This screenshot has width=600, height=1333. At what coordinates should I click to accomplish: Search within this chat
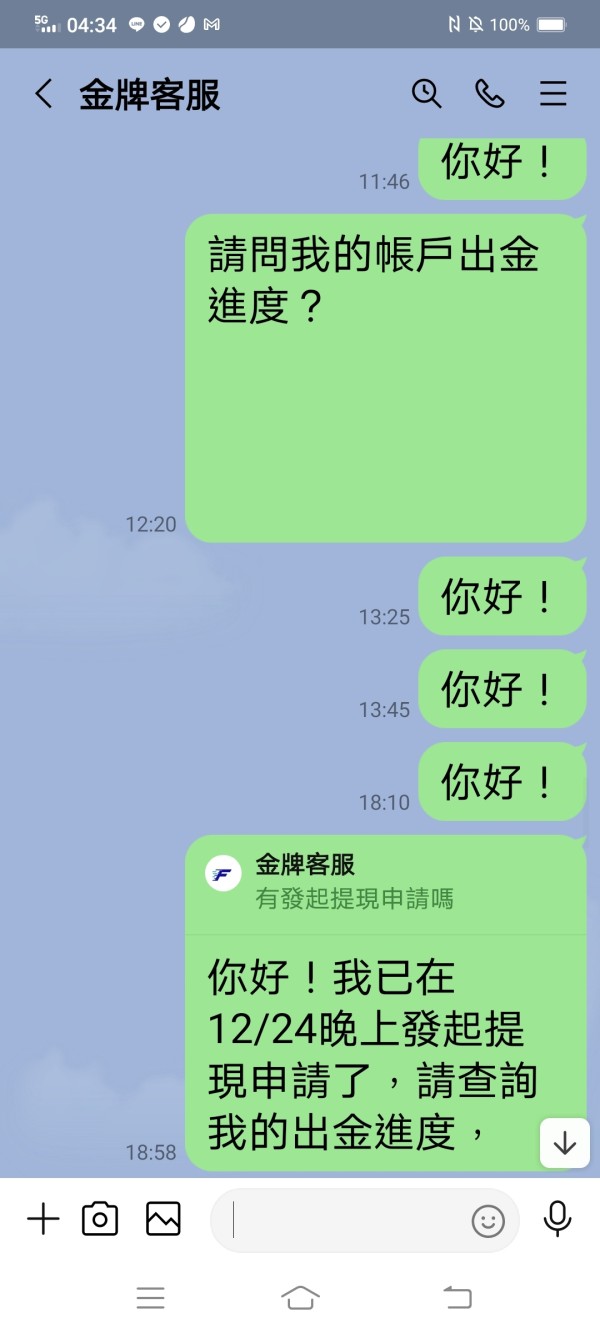[x=427, y=94]
